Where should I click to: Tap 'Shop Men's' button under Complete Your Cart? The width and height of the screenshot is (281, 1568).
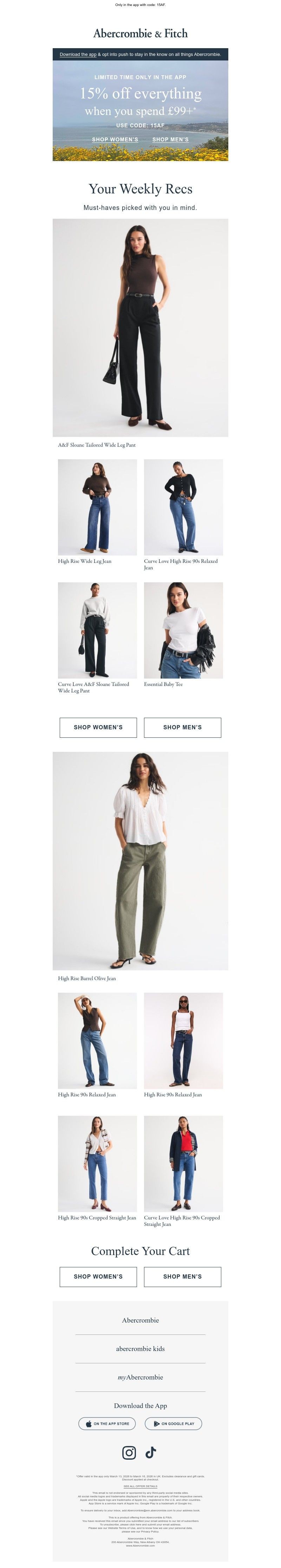(182, 1276)
